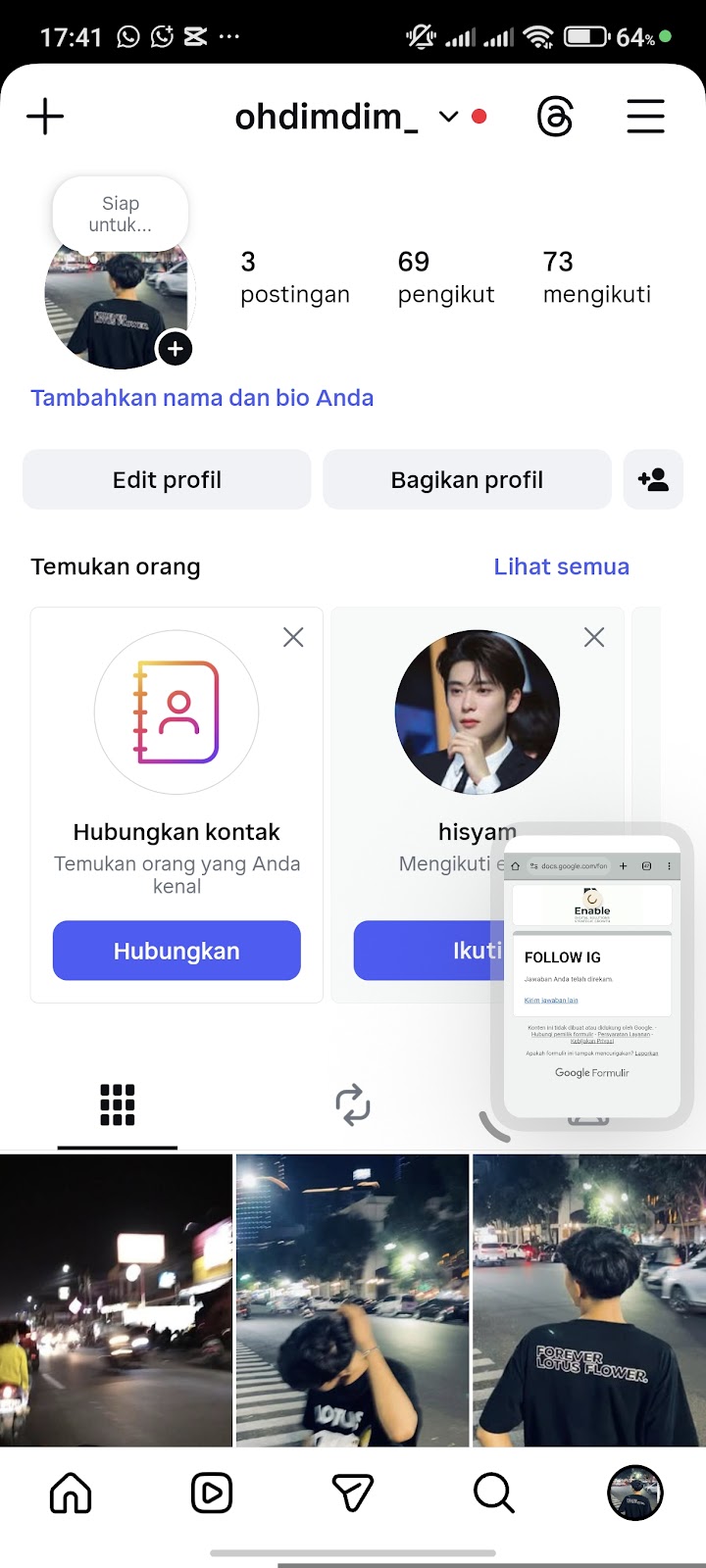Open Lihat semua suggestions
The image size is (706, 1568).
click(x=561, y=566)
